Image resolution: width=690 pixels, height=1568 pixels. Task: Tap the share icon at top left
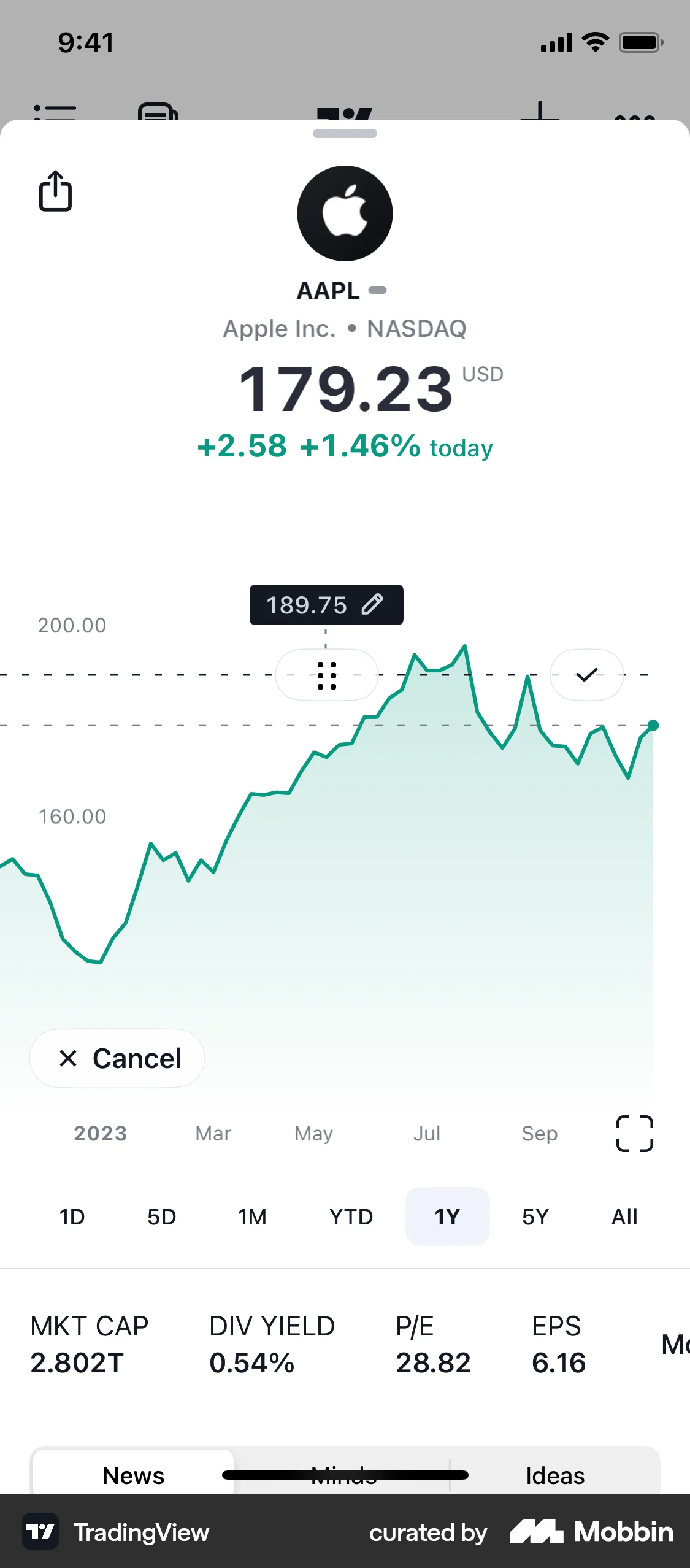click(55, 192)
